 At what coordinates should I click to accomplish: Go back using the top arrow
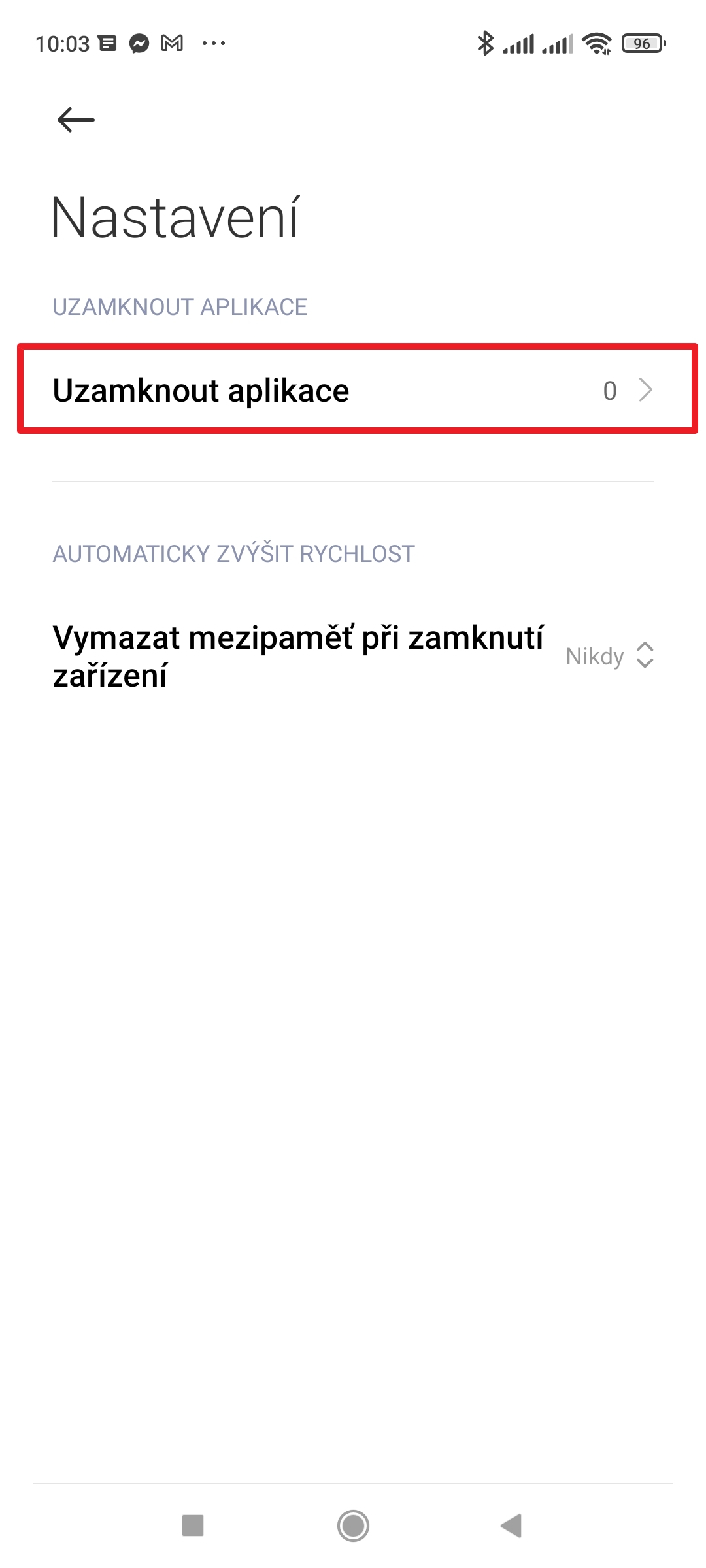(x=76, y=120)
